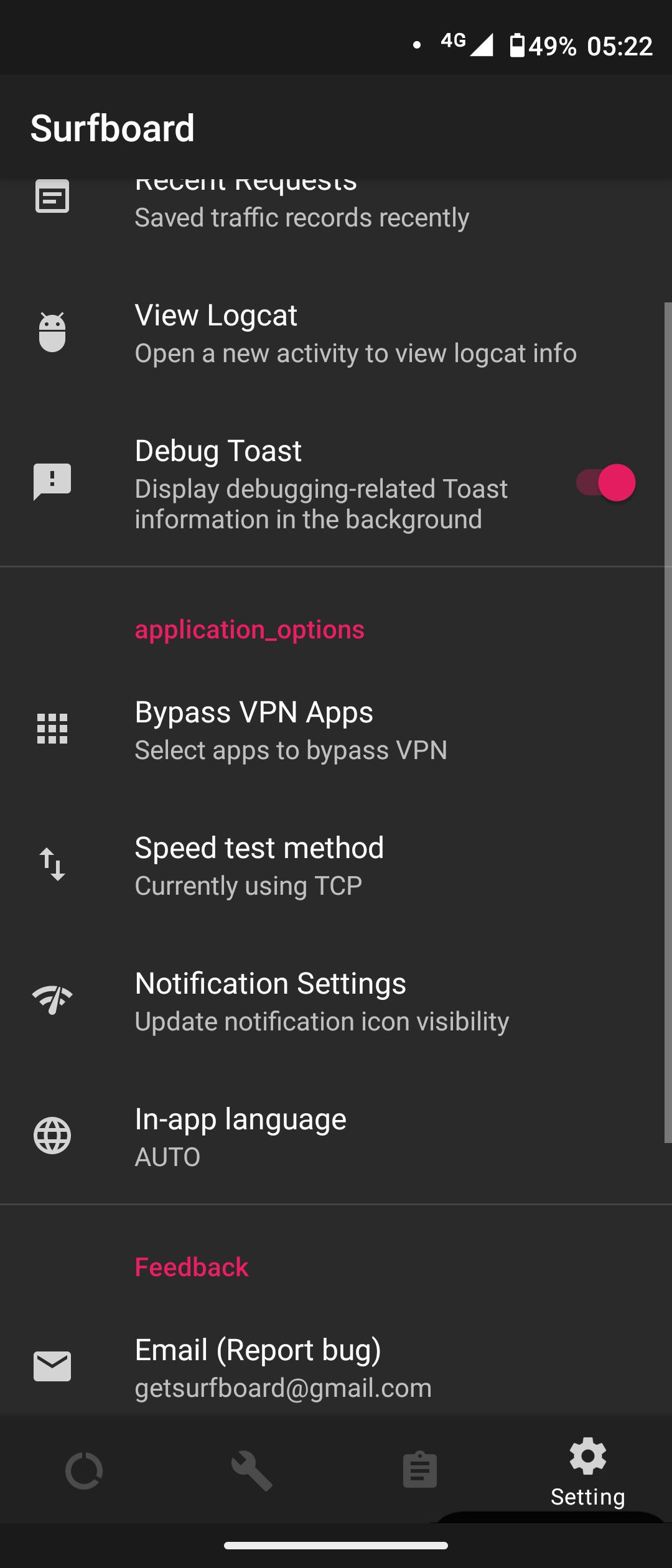This screenshot has height=1568, width=672.
Task: Change the Speed test method
Action: [x=336, y=865]
